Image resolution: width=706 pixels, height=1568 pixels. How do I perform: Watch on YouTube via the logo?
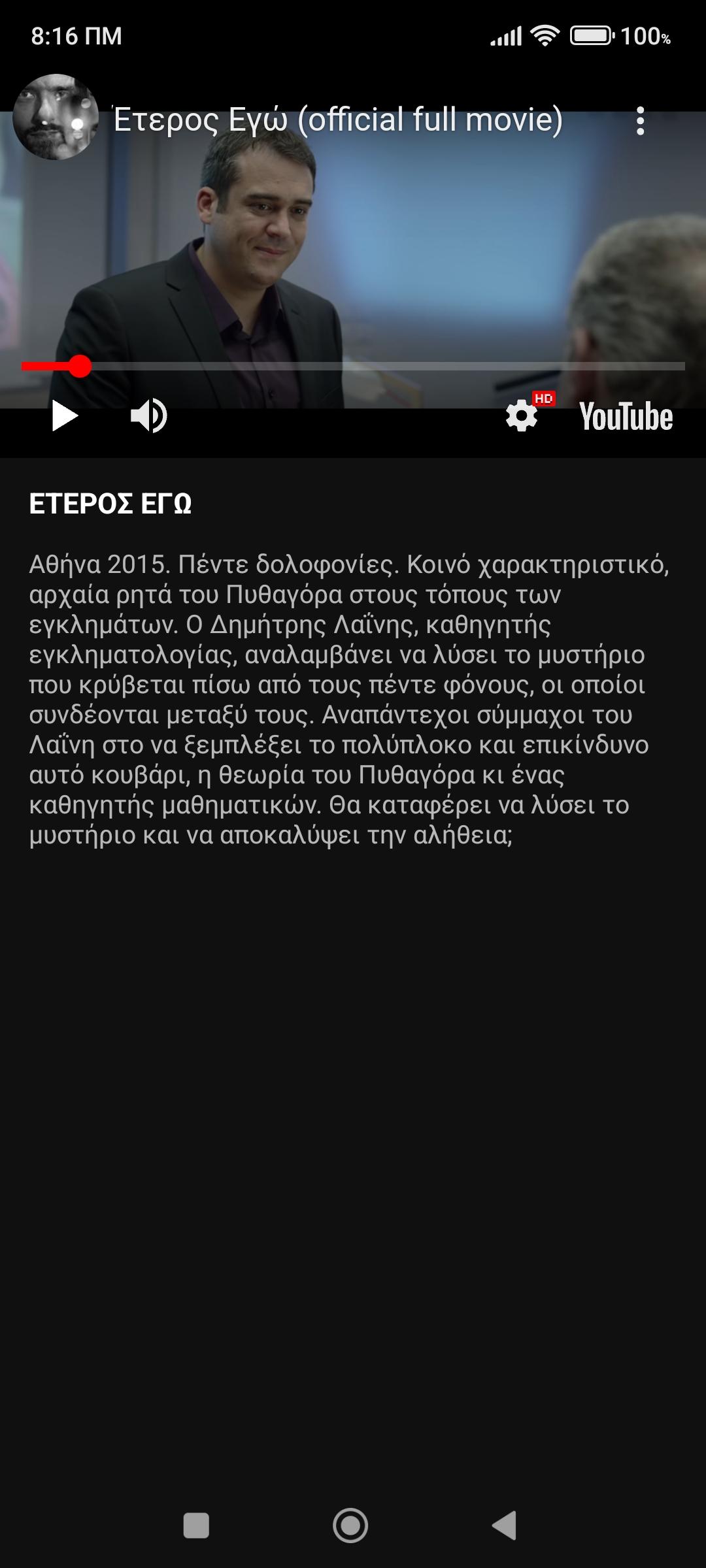[626, 416]
